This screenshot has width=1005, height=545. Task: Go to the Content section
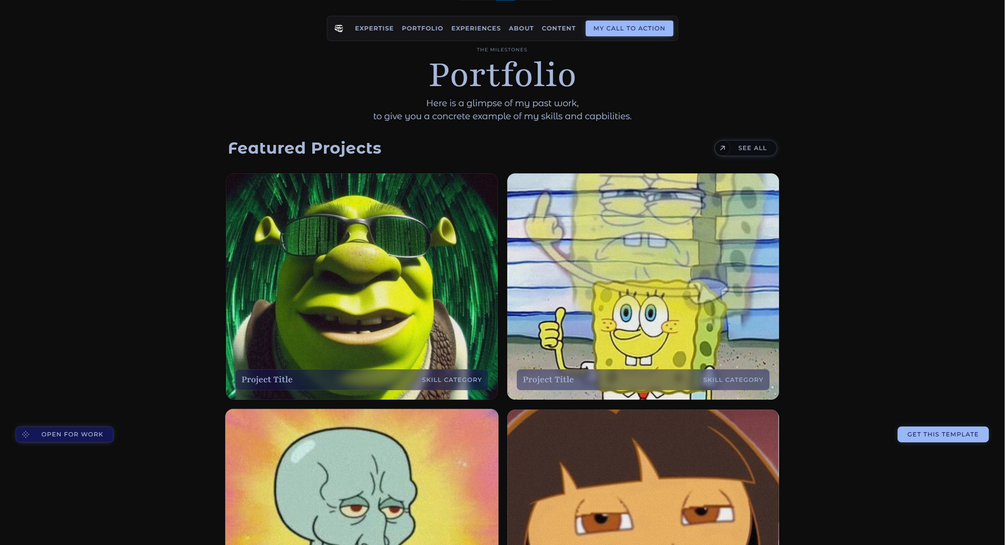[x=559, y=28]
